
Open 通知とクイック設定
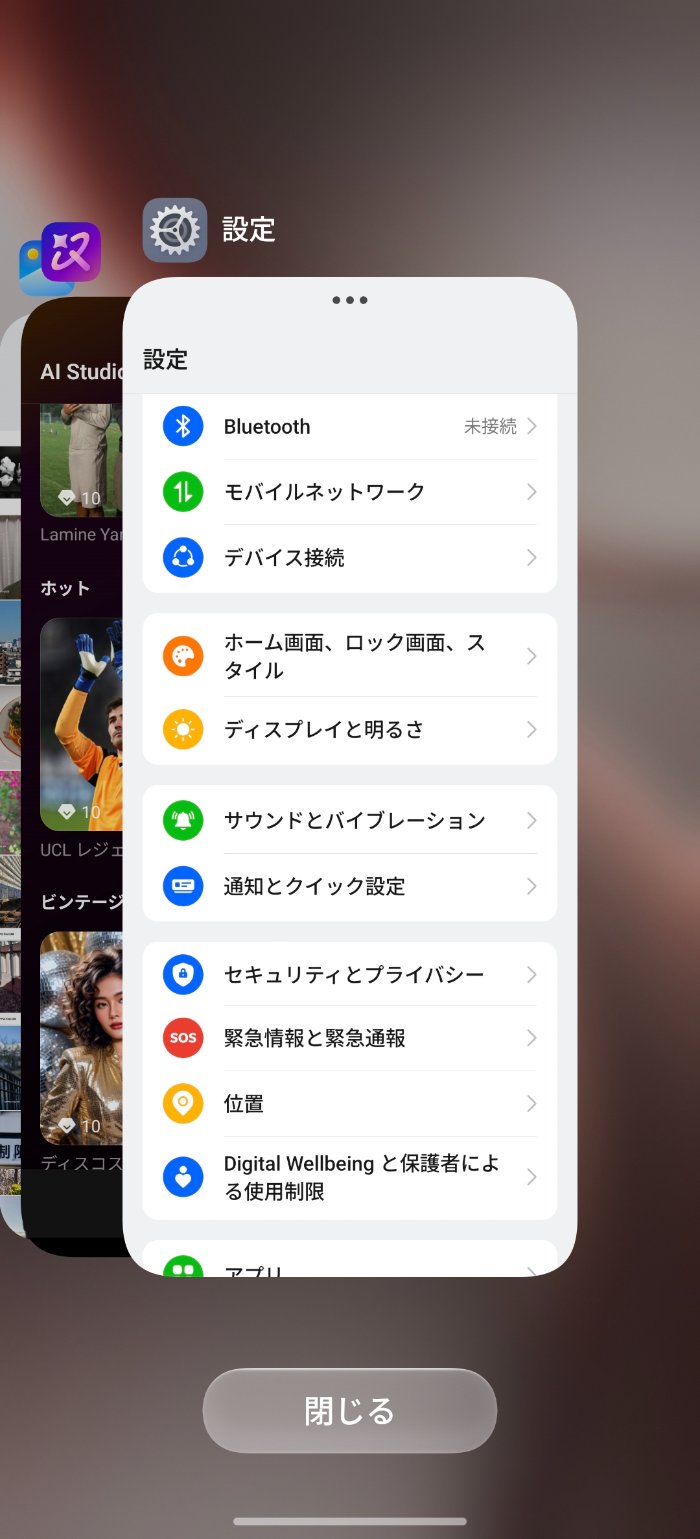point(349,886)
